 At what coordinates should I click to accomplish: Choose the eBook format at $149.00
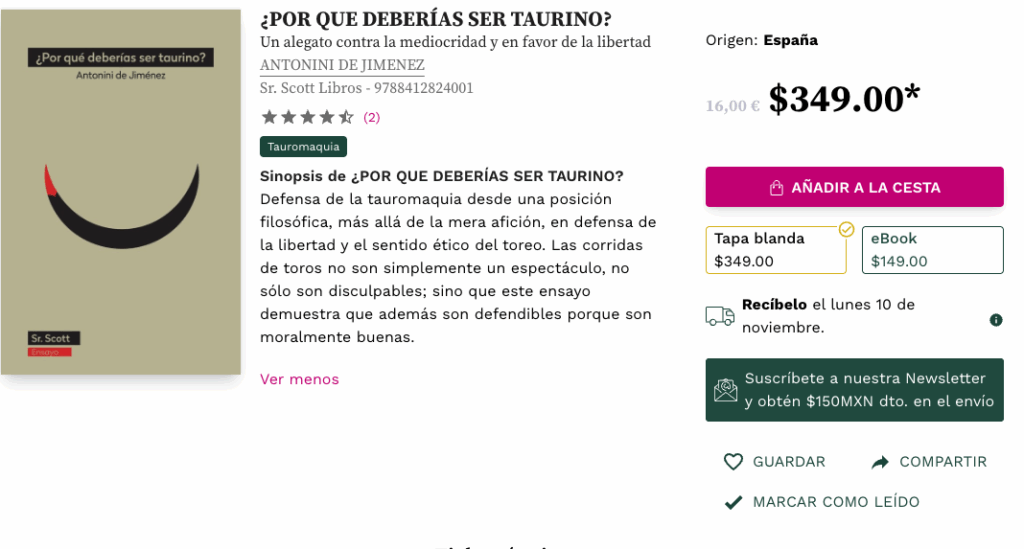932,250
